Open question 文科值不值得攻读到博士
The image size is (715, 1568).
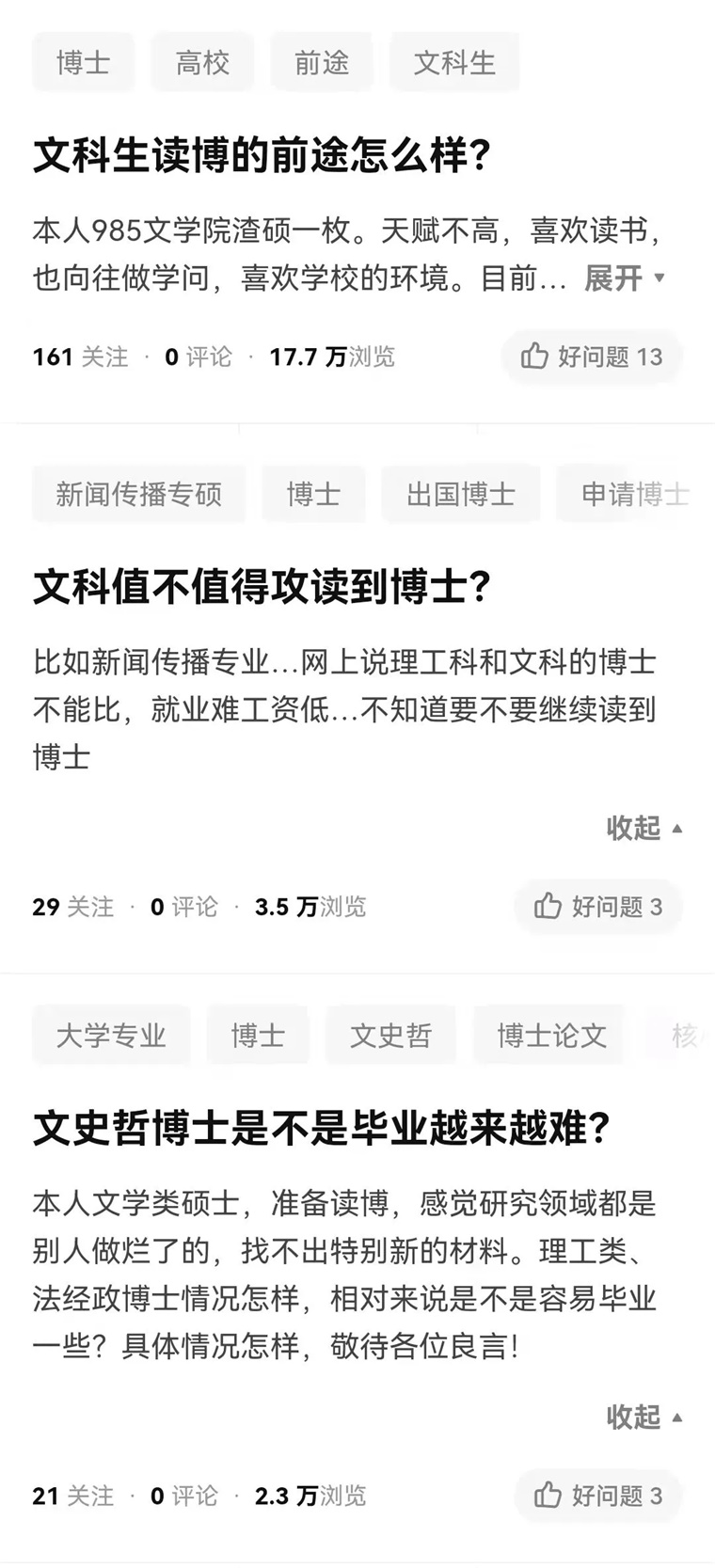[262, 587]
